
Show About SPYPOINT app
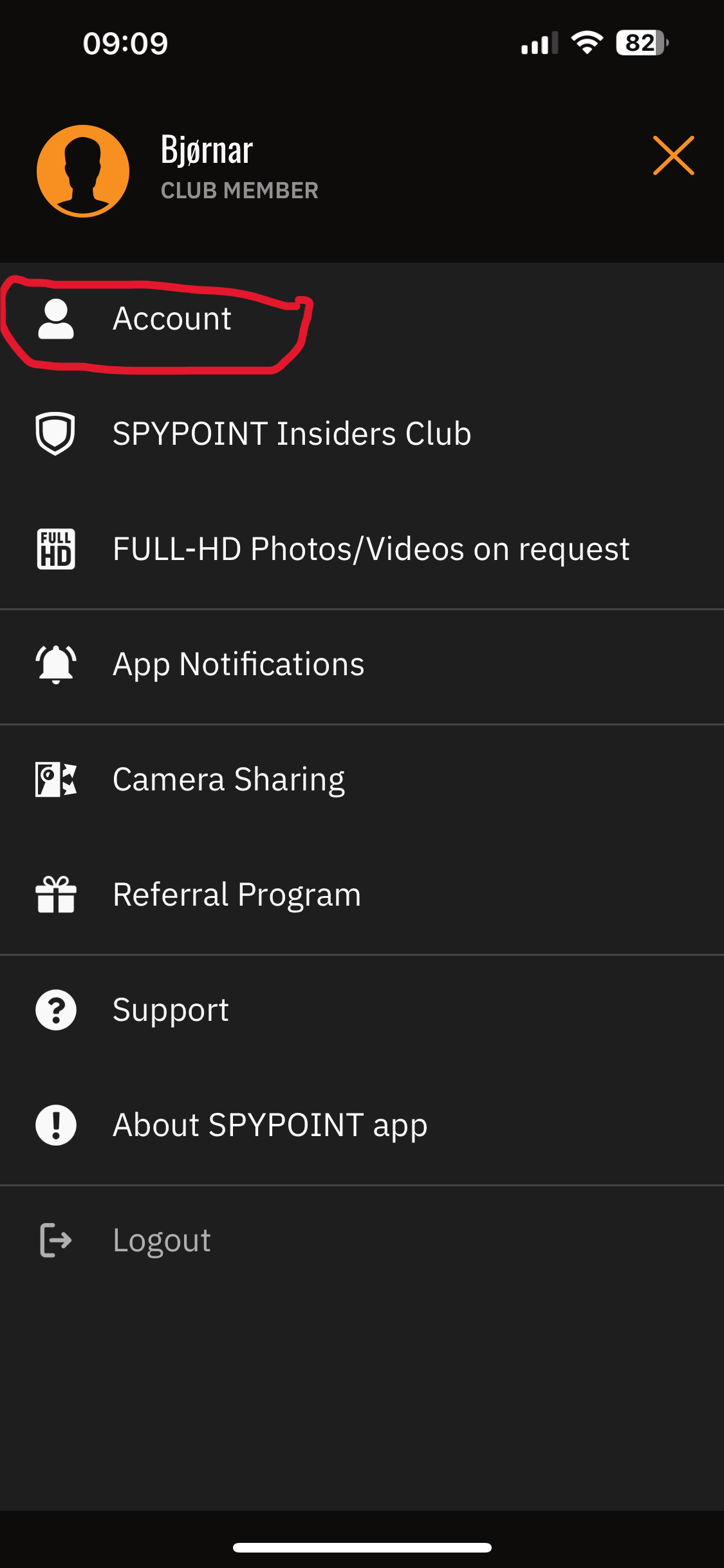tap(270, 1125)
